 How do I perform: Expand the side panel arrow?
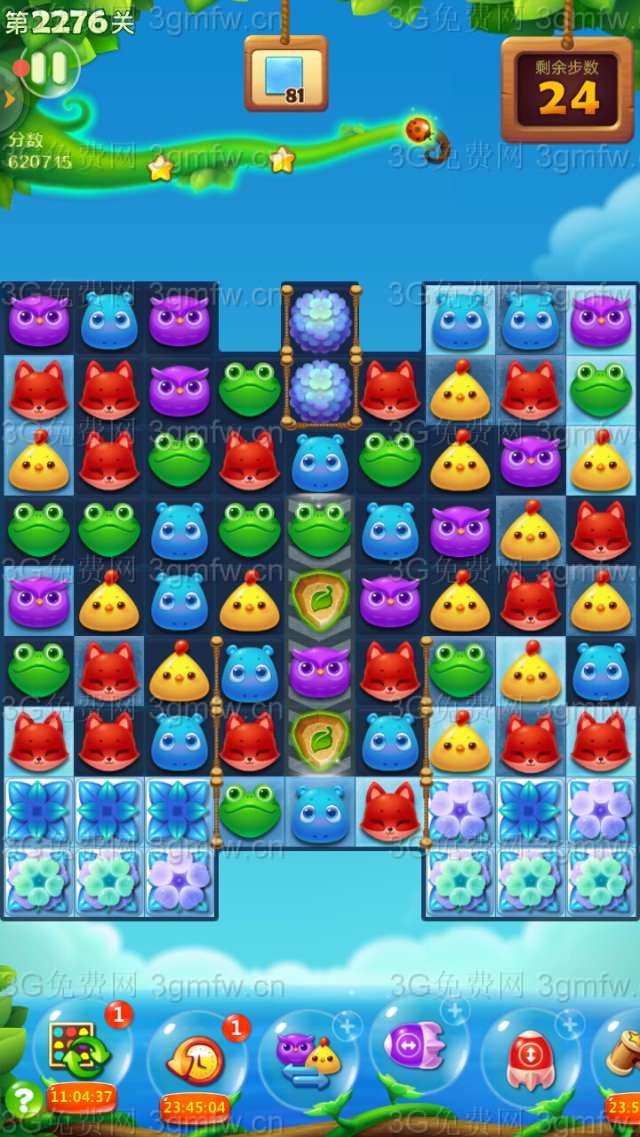pyautogui.click(x=9, y=98)
